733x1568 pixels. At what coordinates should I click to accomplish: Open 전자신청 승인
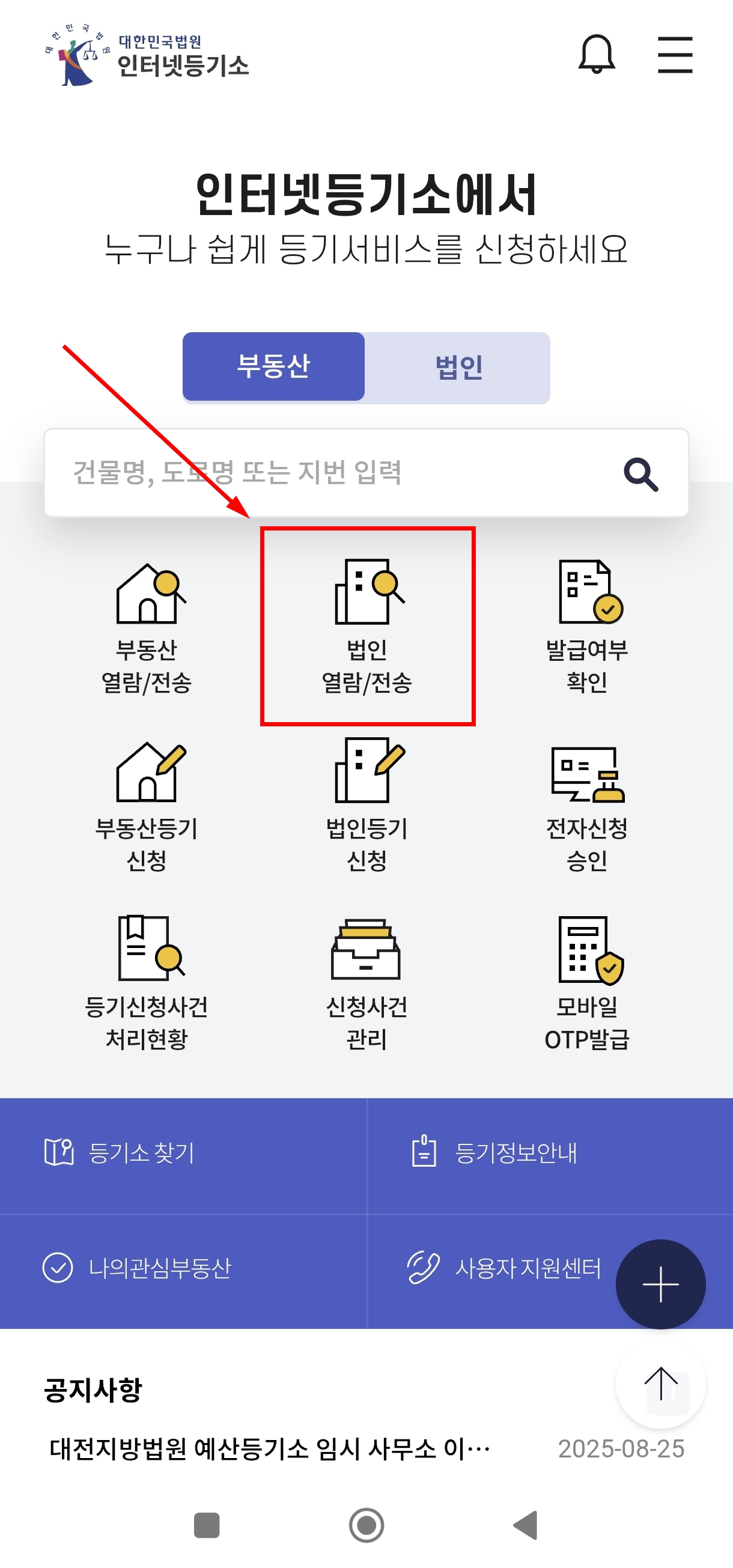point(587,805)
